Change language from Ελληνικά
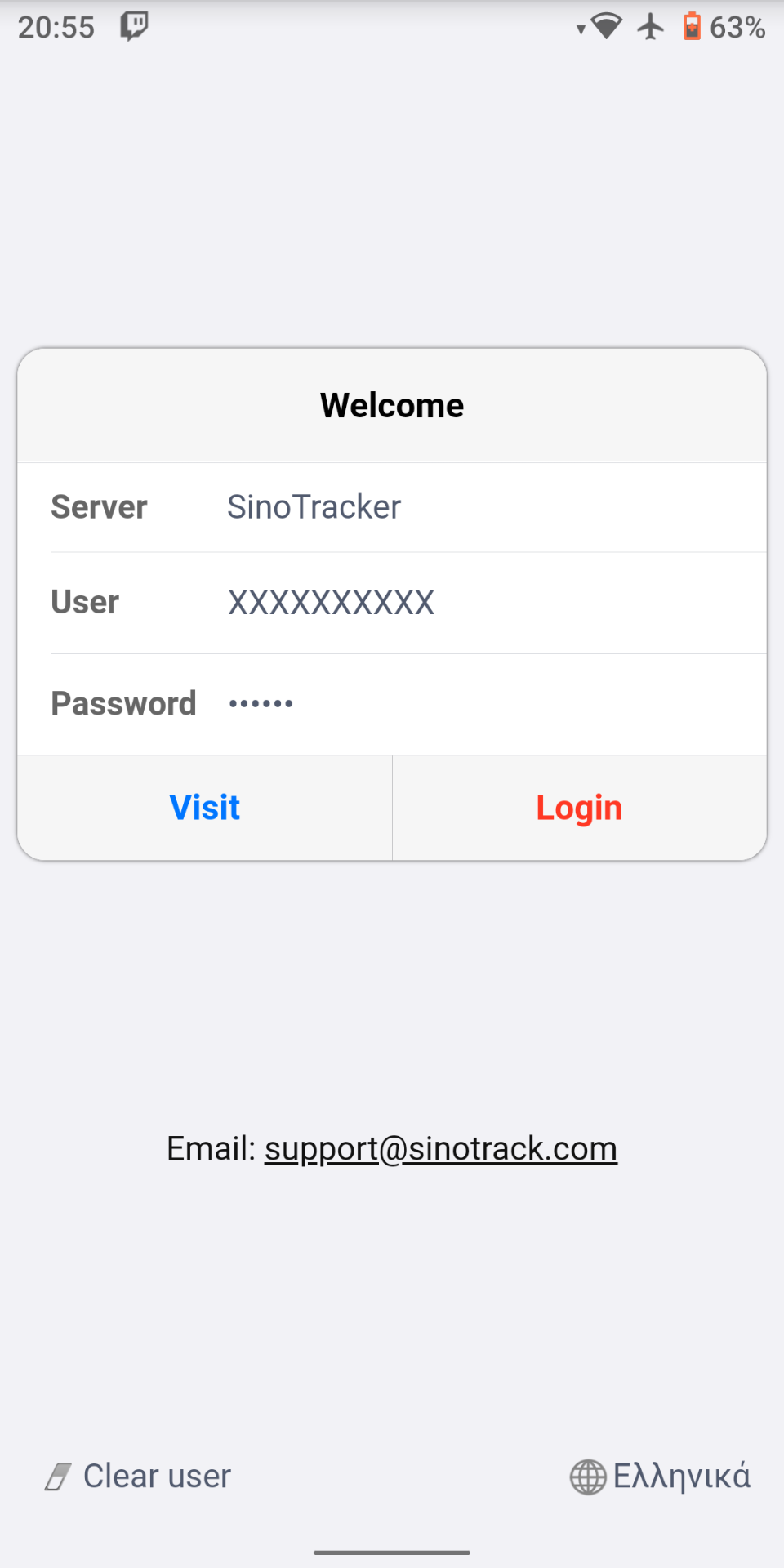This screenshot has height=1568, width=784. (660, 1476)
